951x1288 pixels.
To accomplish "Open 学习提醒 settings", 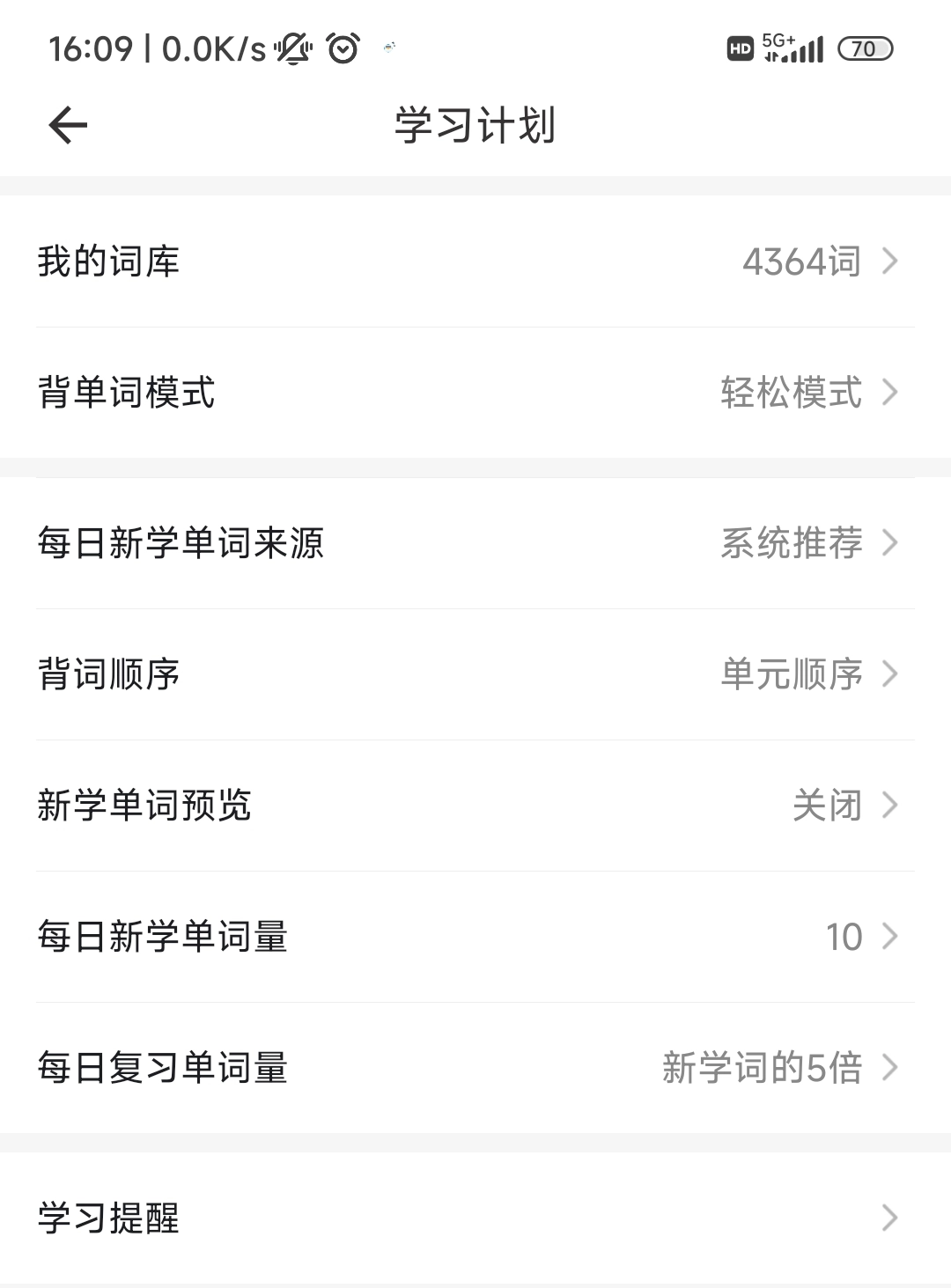I will click(x=475, y=1218).
